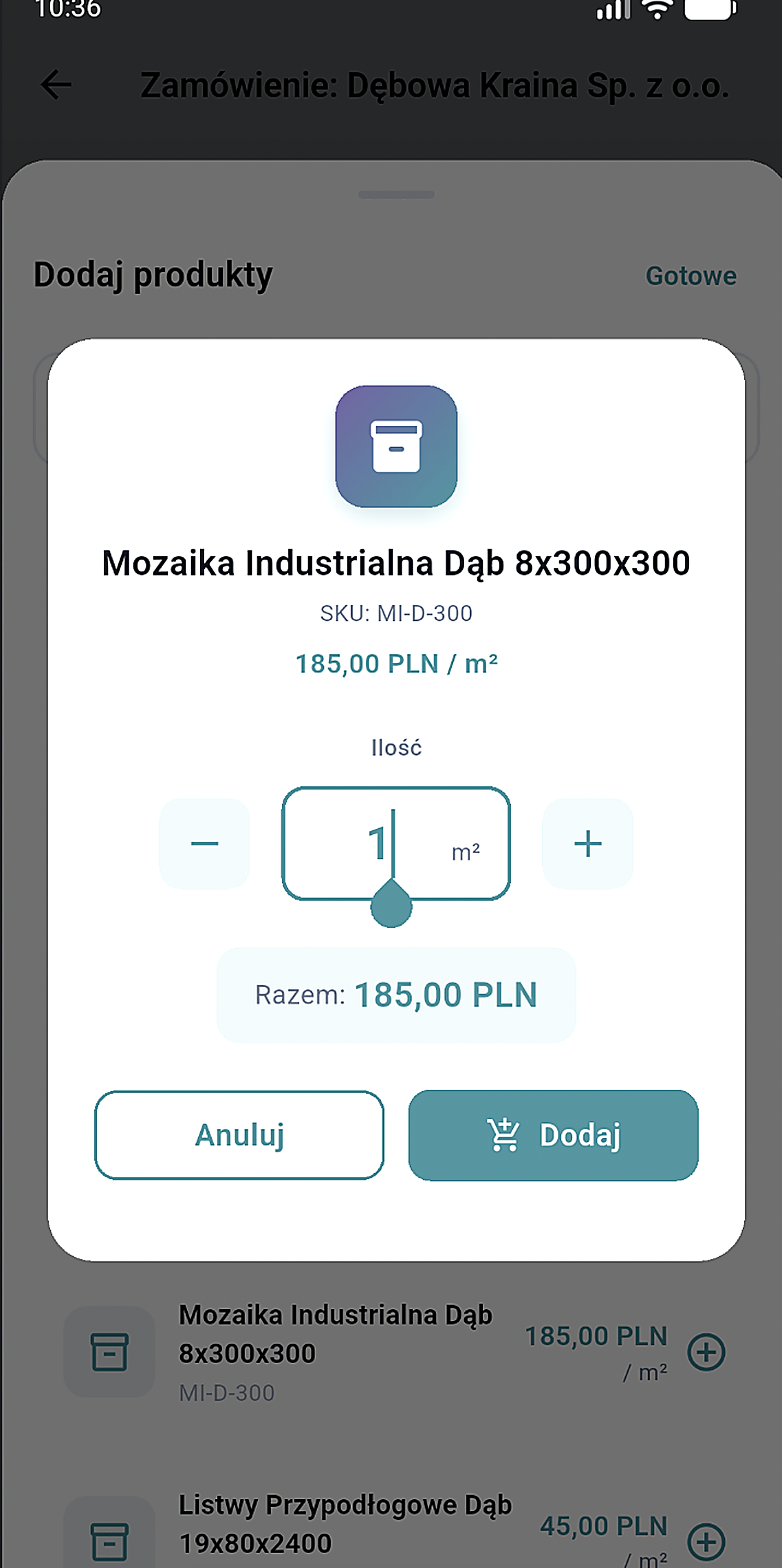Add product with the Dodaj button
The height and width of the screenshot is (1568, 782).
554,1135
